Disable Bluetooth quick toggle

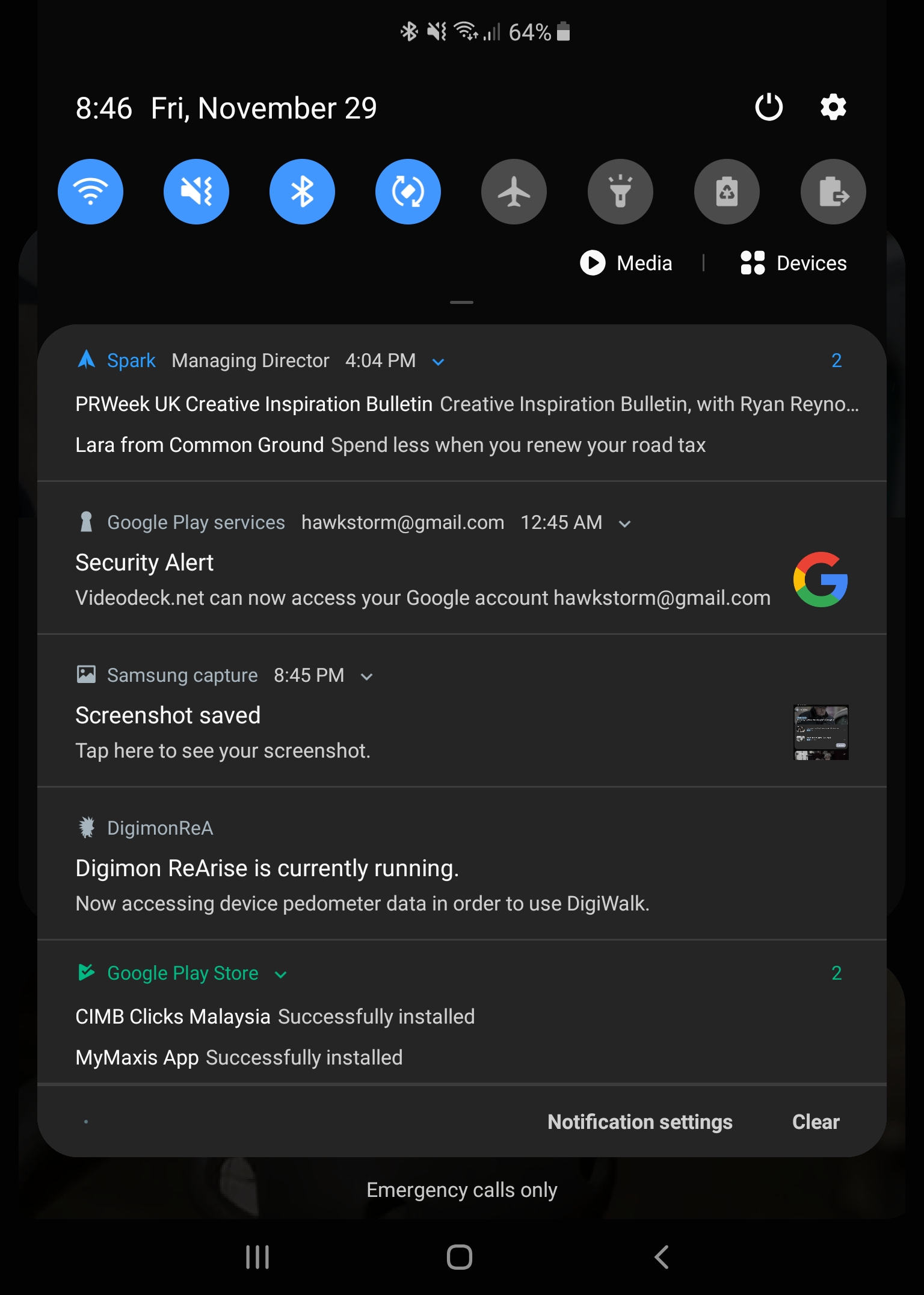(302, 192)
